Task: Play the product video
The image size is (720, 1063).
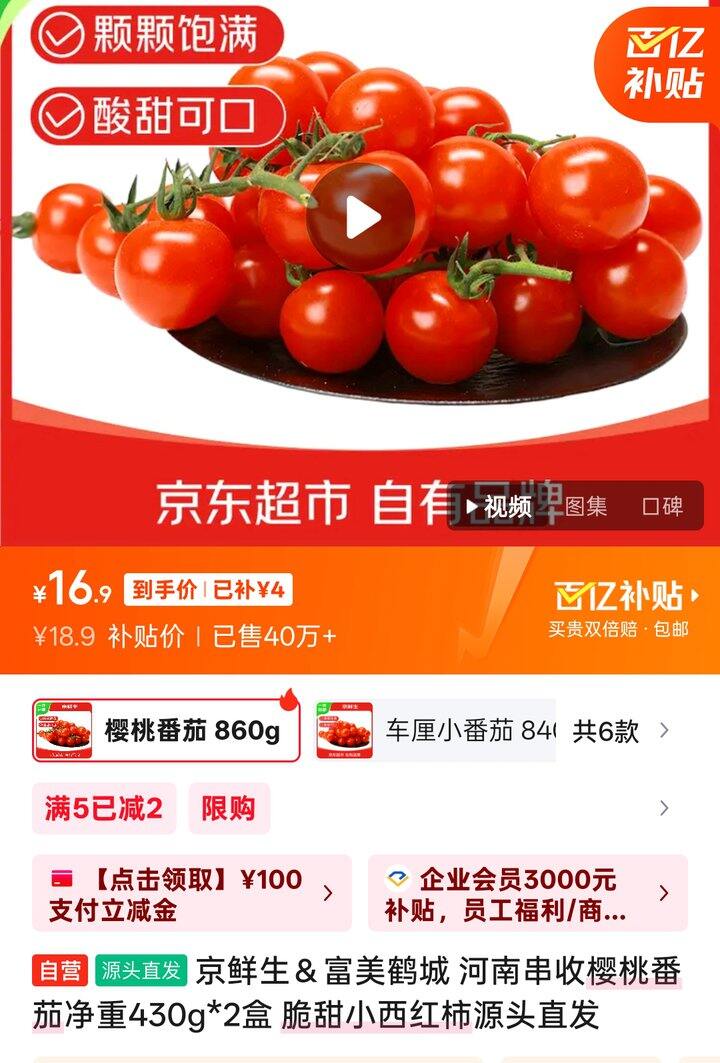Action: coord(360,217)
